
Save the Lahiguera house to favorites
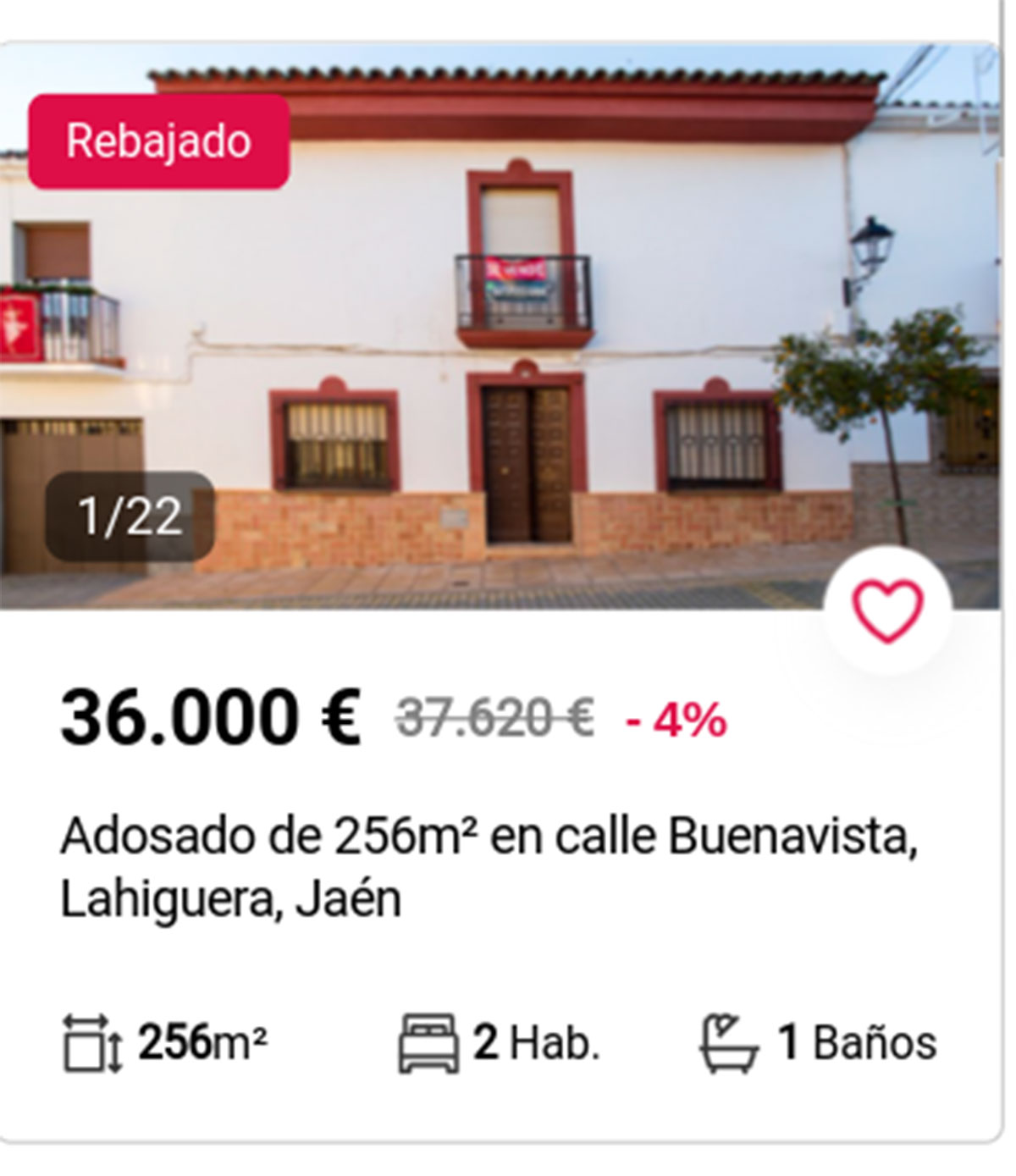[886, 610]
